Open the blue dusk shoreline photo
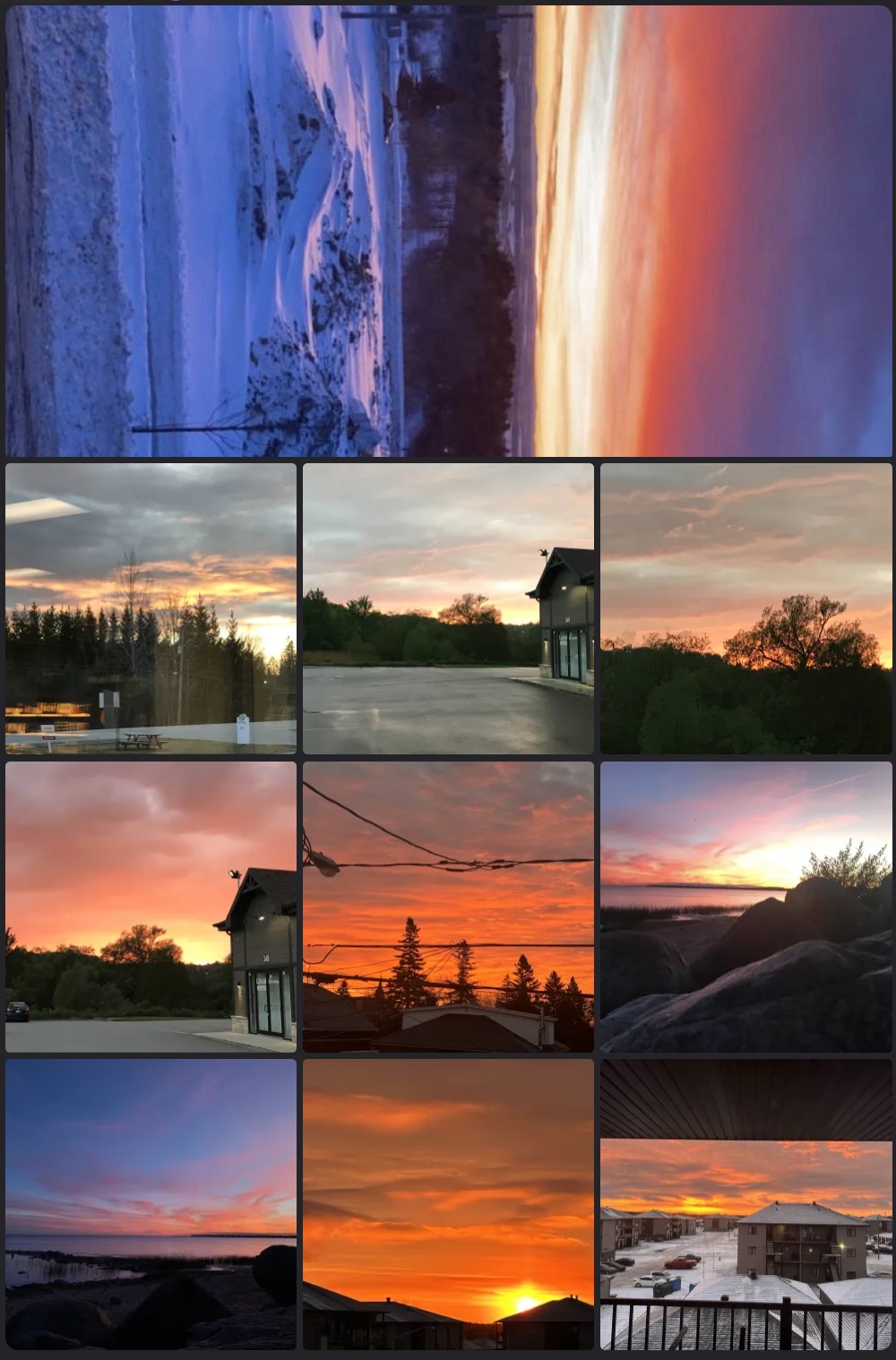Image resolution: width=896 pixels, height=1360 pixels. [x=151, y=1203]
